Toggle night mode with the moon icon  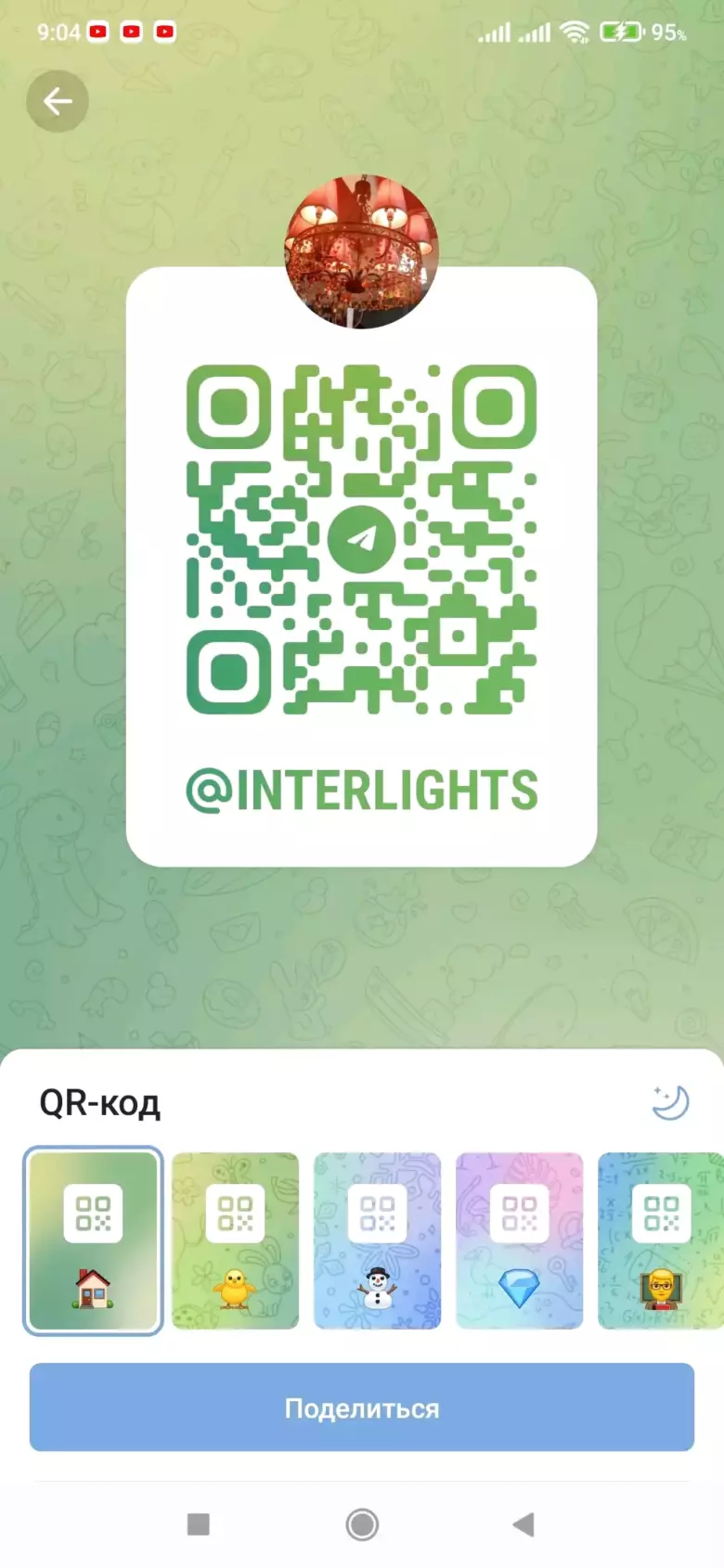pos(670,1102)
